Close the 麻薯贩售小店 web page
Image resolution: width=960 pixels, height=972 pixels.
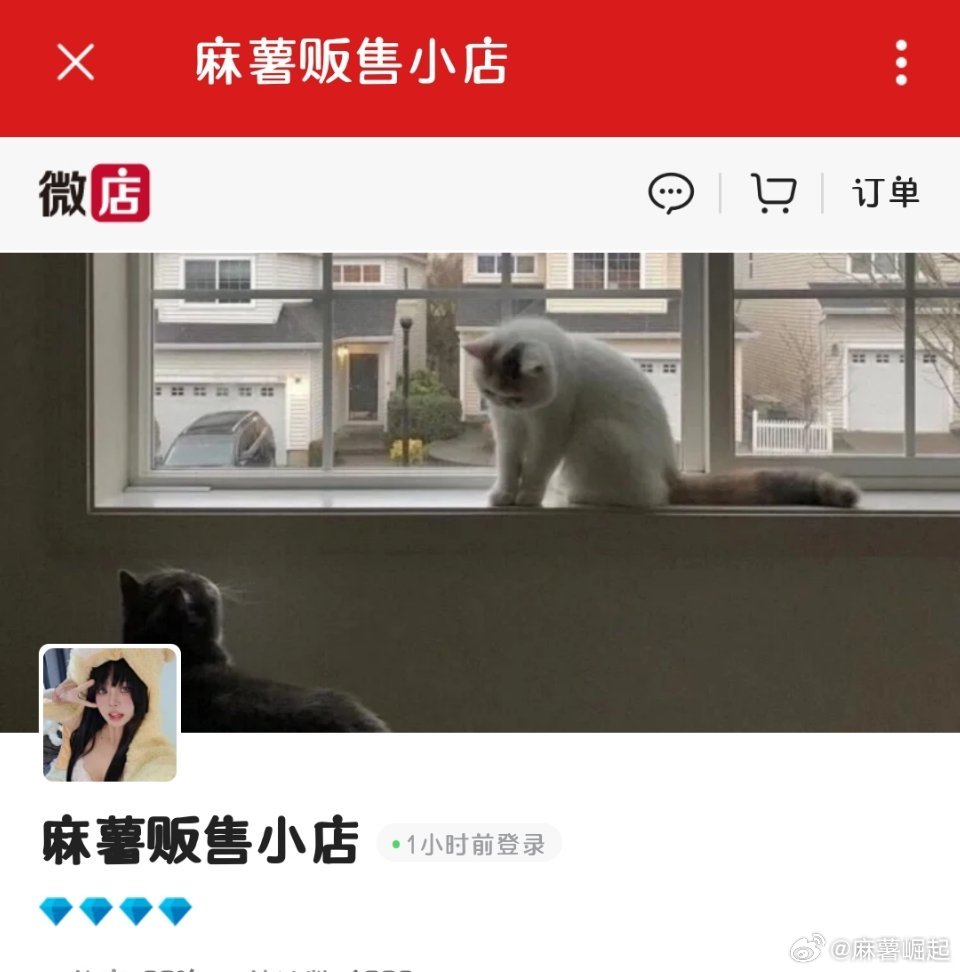tap(75, 63)
